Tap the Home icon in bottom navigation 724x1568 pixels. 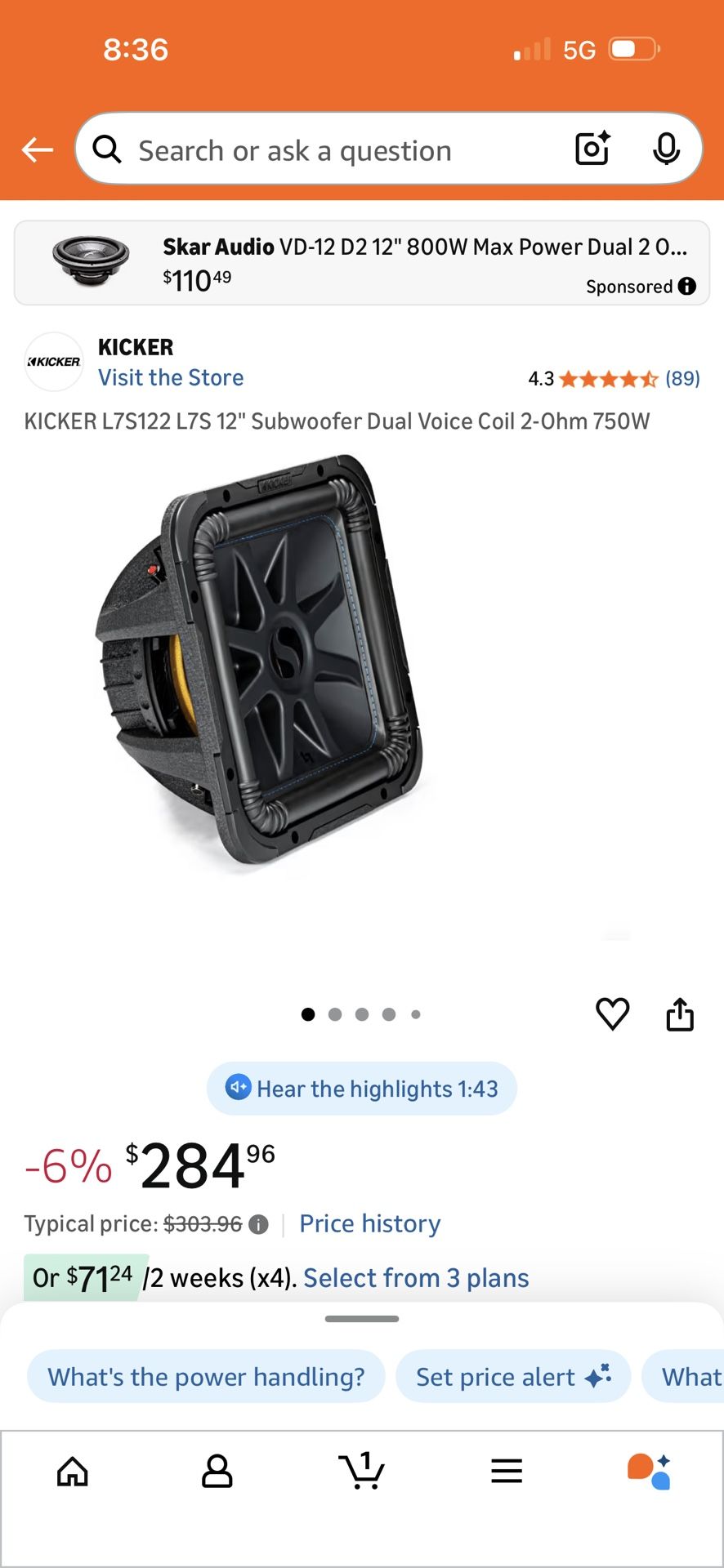pyautogui.click(x=72, y=1472)
